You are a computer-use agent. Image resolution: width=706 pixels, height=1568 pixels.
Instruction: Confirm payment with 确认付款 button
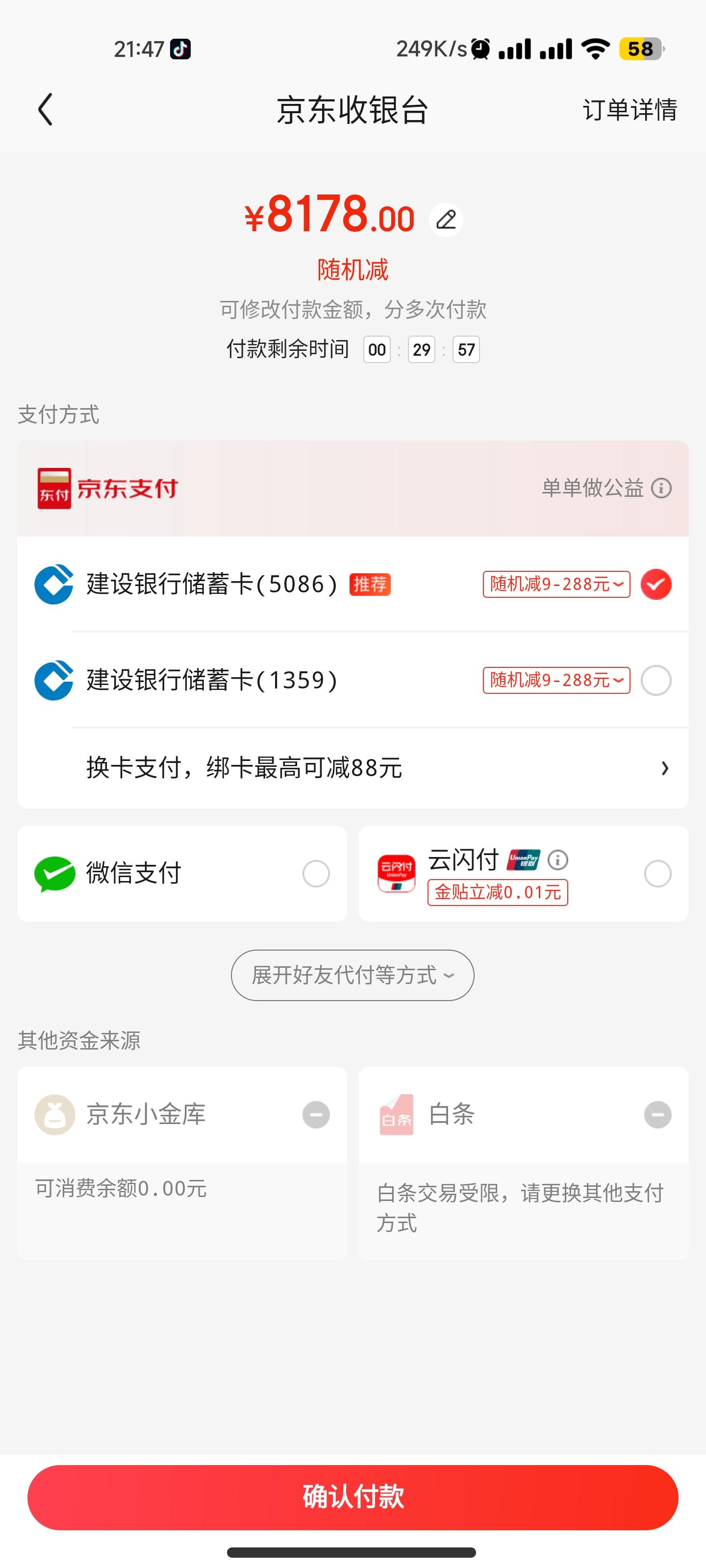click(x=353, y=1497)
